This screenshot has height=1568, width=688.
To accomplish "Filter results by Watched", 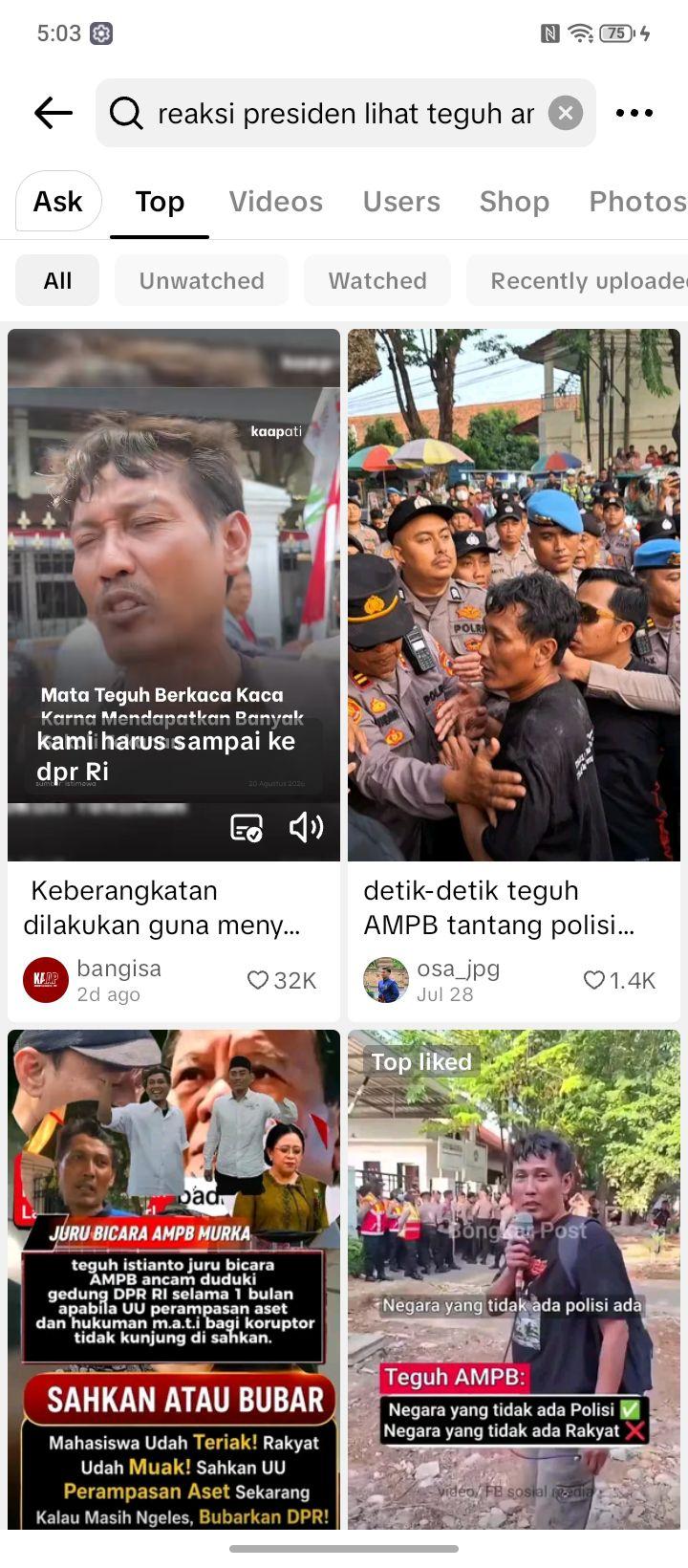I will (377, 280).
